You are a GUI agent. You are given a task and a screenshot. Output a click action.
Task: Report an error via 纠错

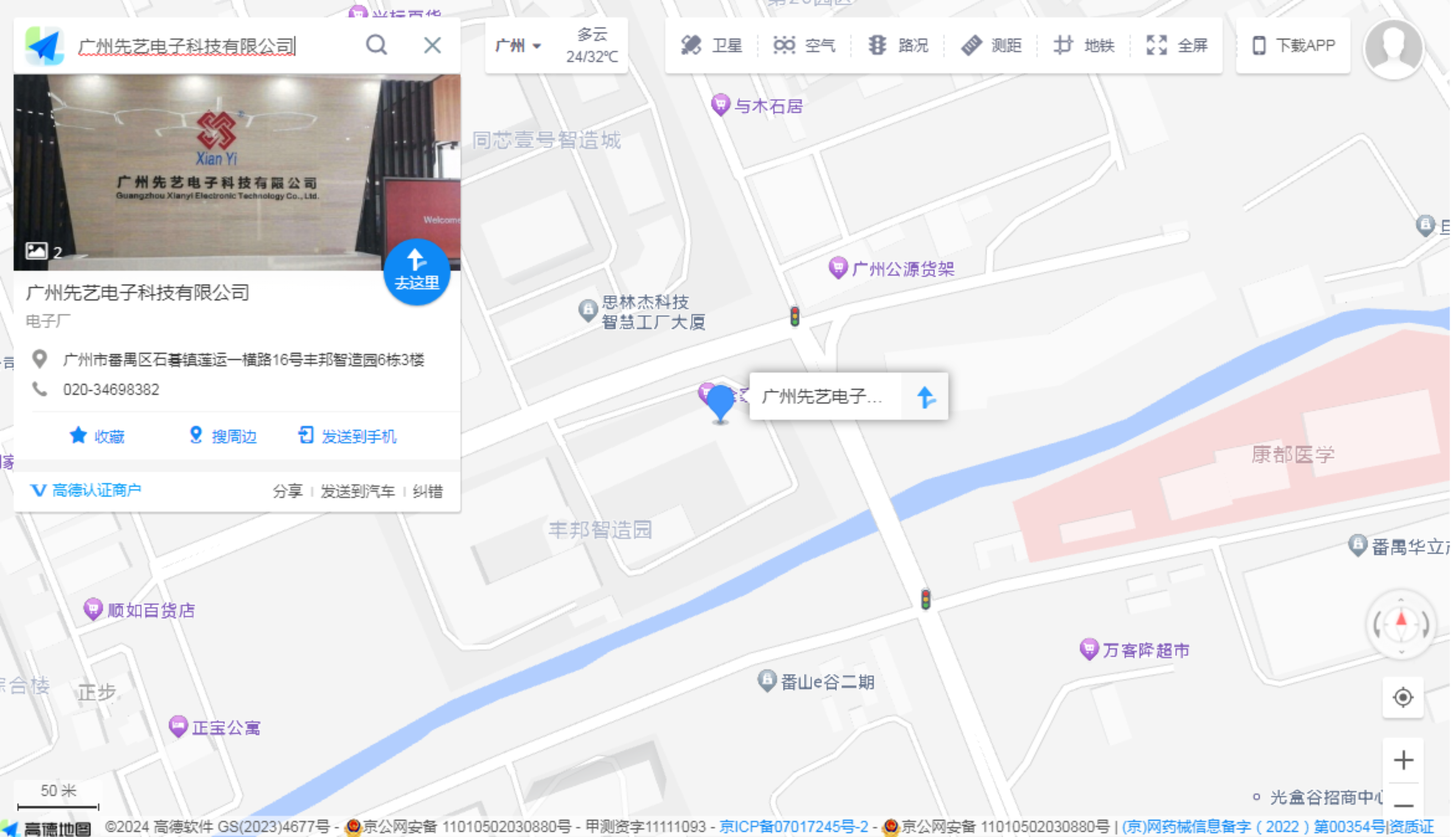point(428,491)
